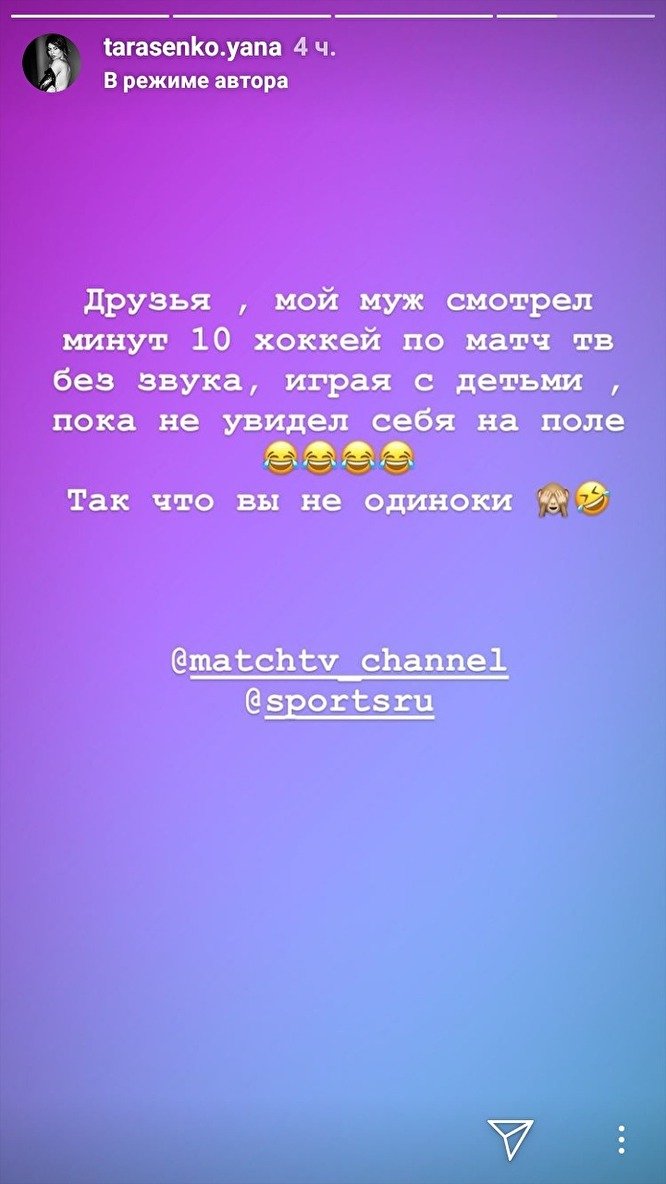Send this story via paper plane icon

[510, 1138]
